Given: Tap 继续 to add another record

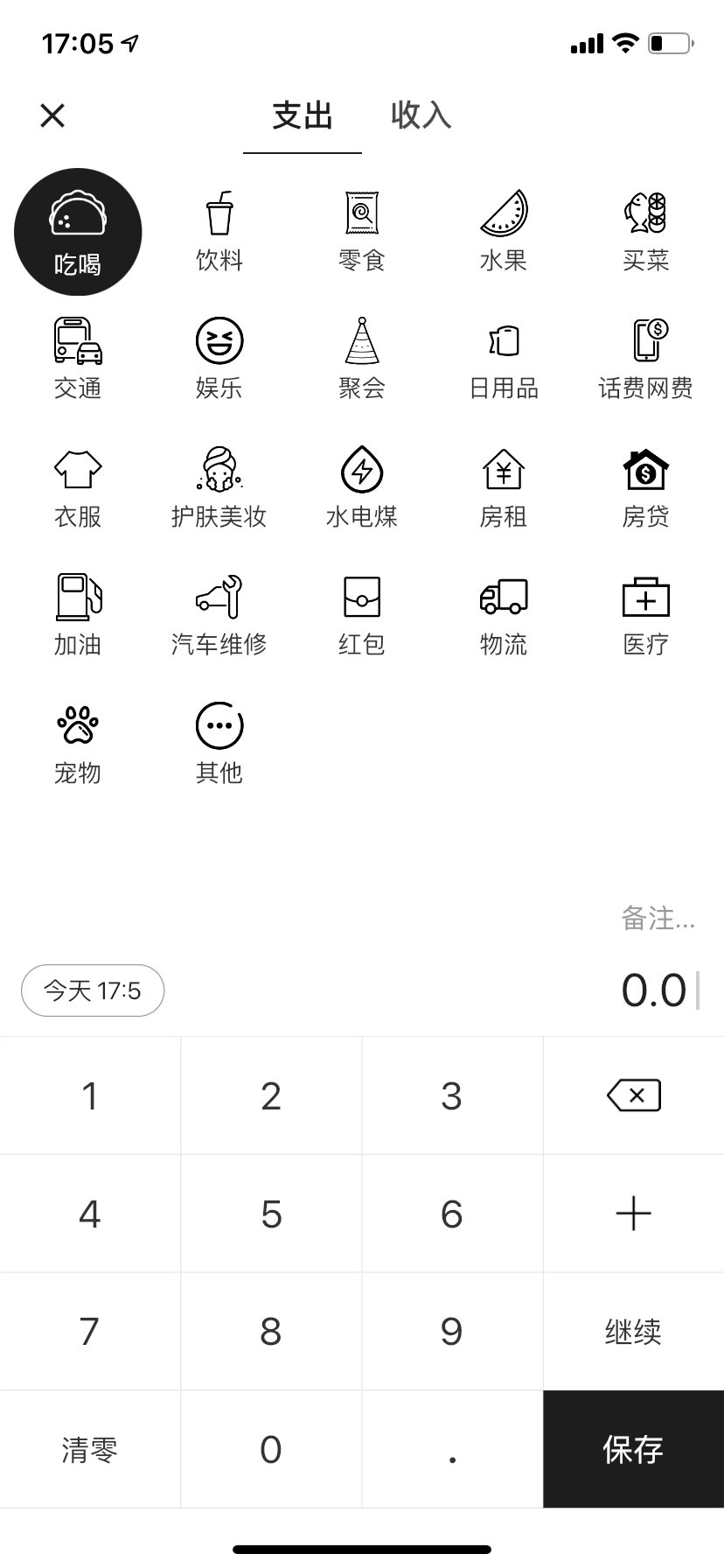Looking at the screenshot, I should pyautogui.click(x=633, y=1332).
